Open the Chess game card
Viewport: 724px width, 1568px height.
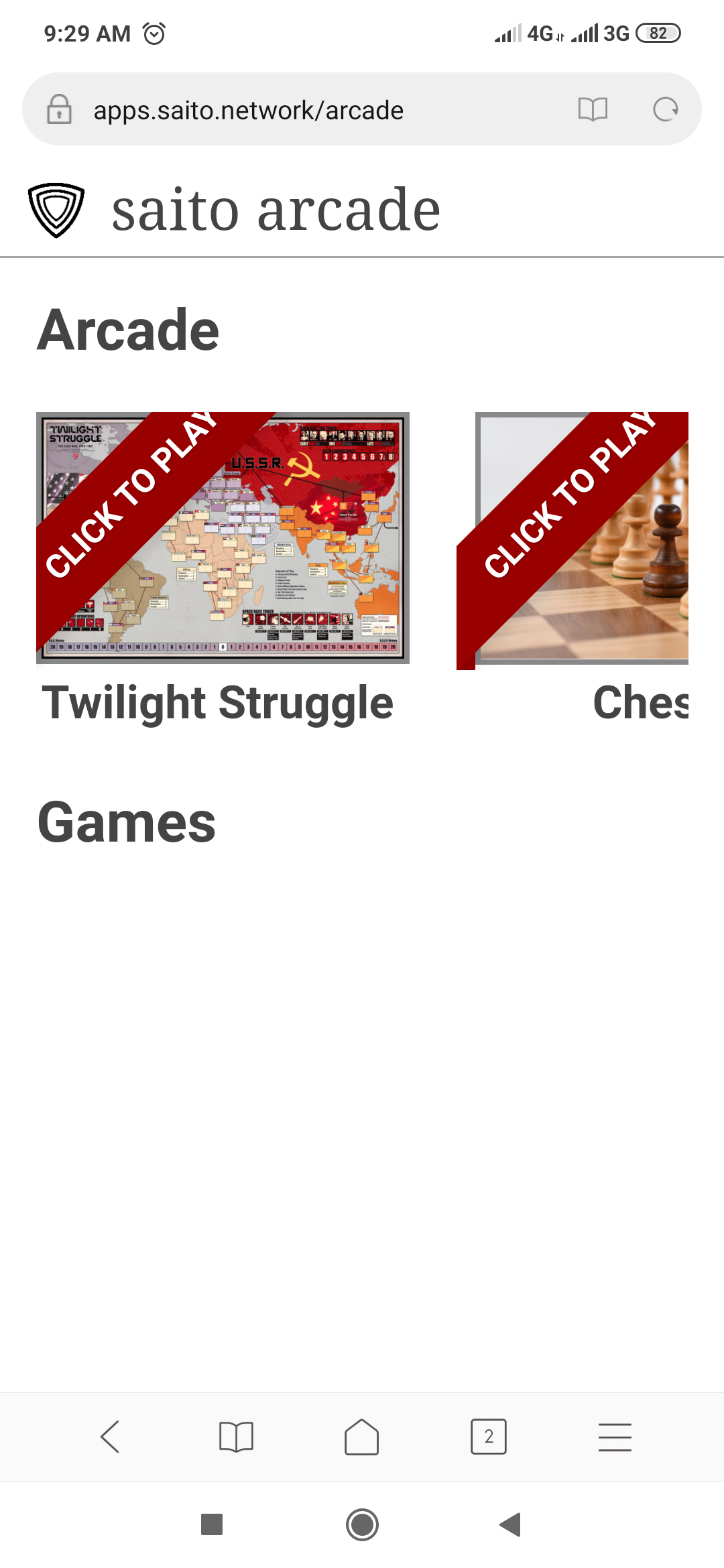pos(582,537)
